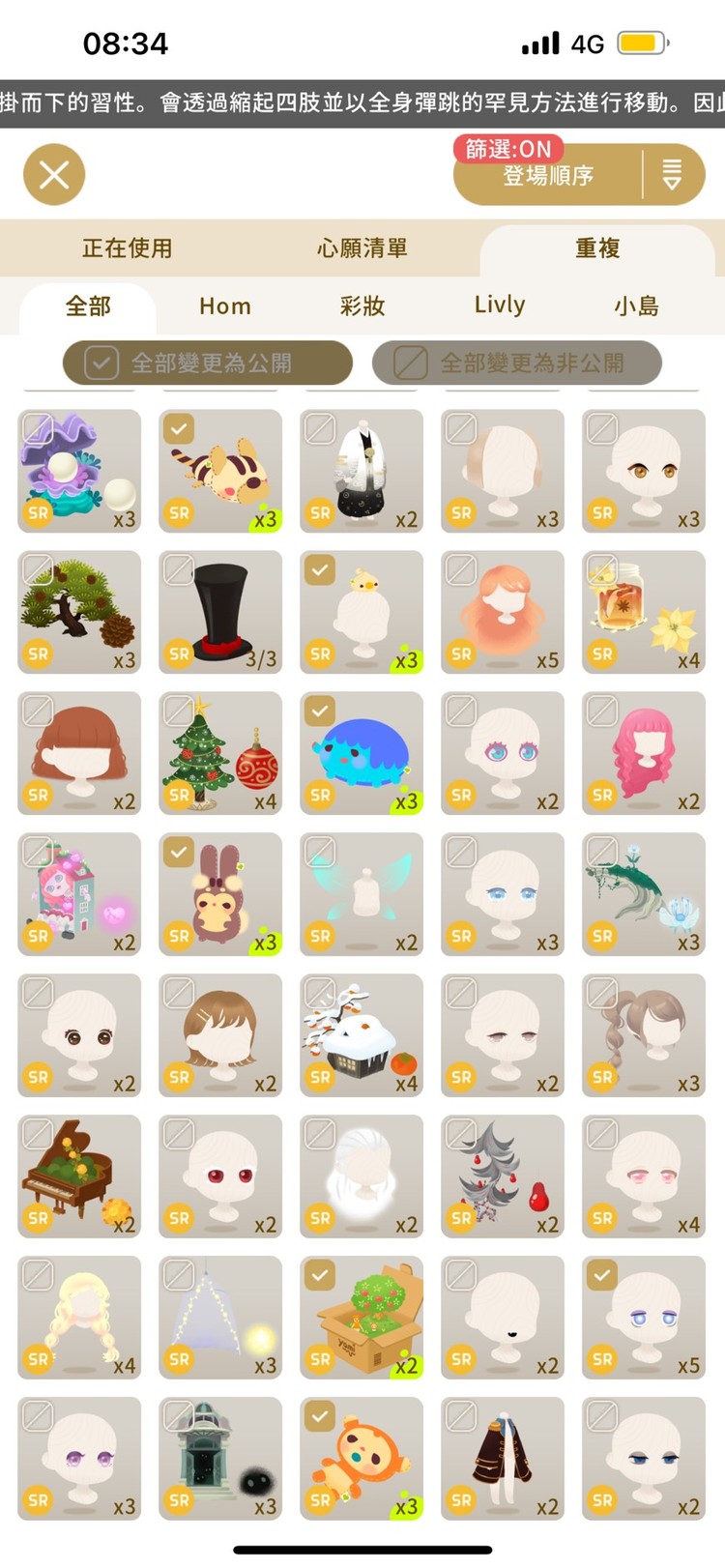Screen dimensions: 725x1568
Task: Open the snowy house item tile
Action: point(362,1035)
